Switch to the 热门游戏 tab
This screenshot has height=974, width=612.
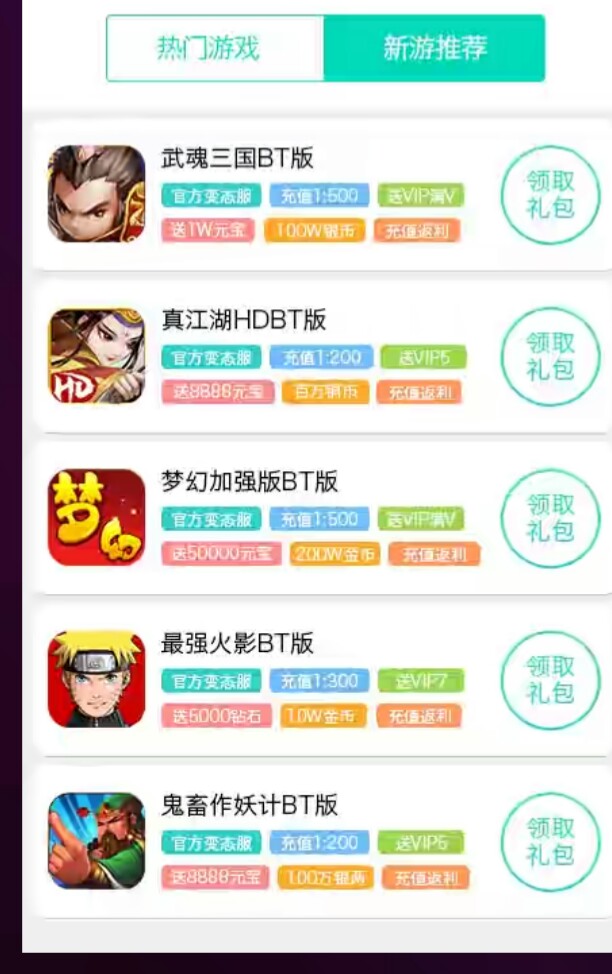coord(215,48)
